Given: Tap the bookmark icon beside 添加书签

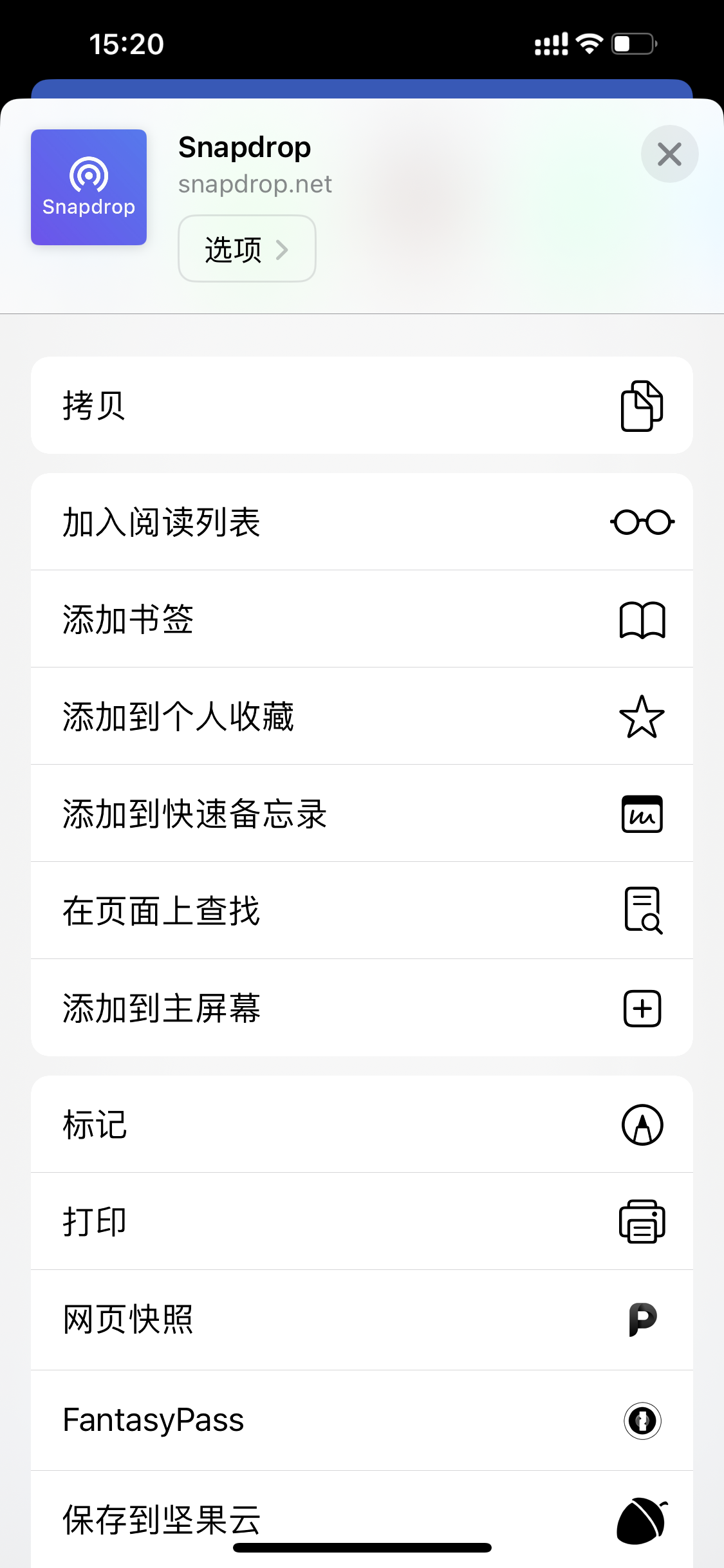Looking at the screenshot, I should click(642, 620).
